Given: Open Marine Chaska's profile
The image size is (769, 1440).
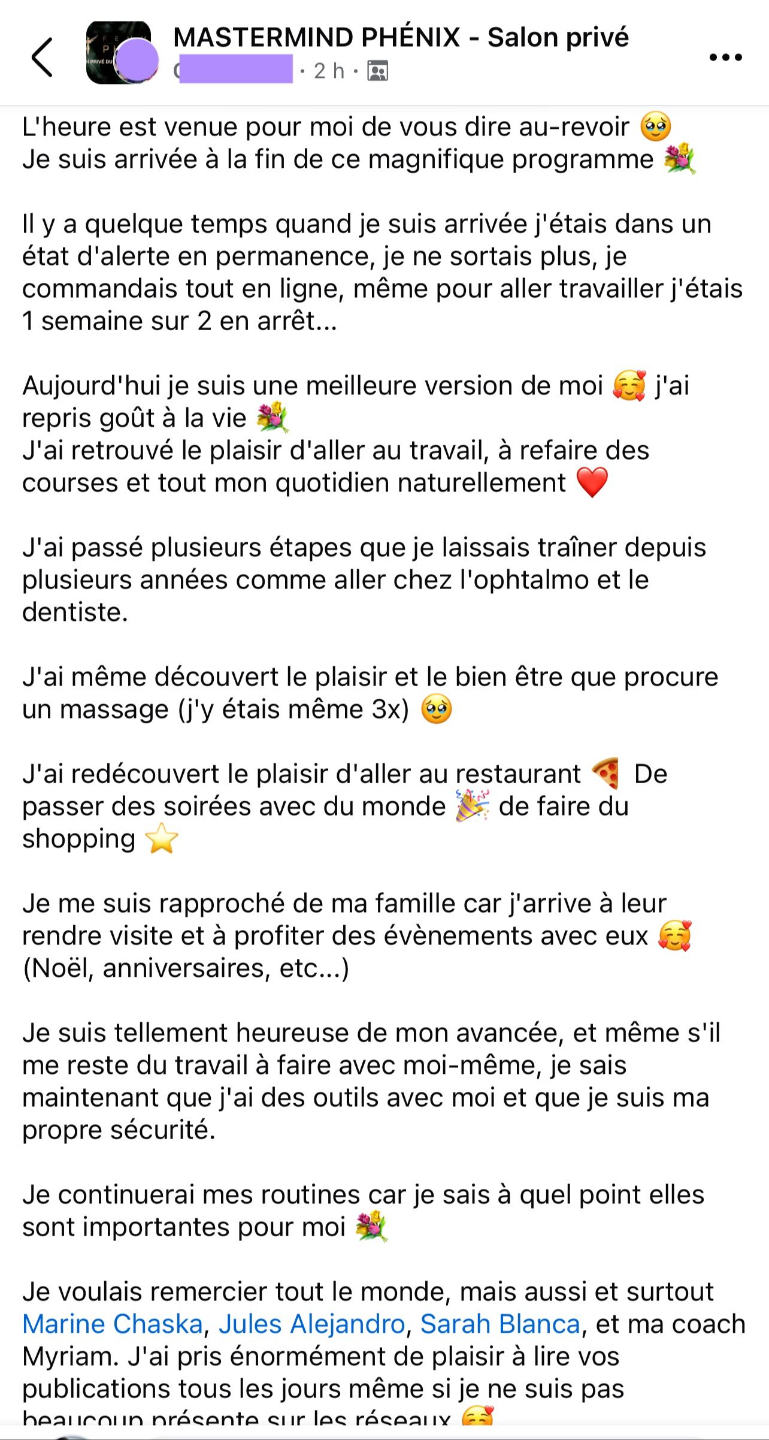Looking at the screenshot, I should [112, 1324].
